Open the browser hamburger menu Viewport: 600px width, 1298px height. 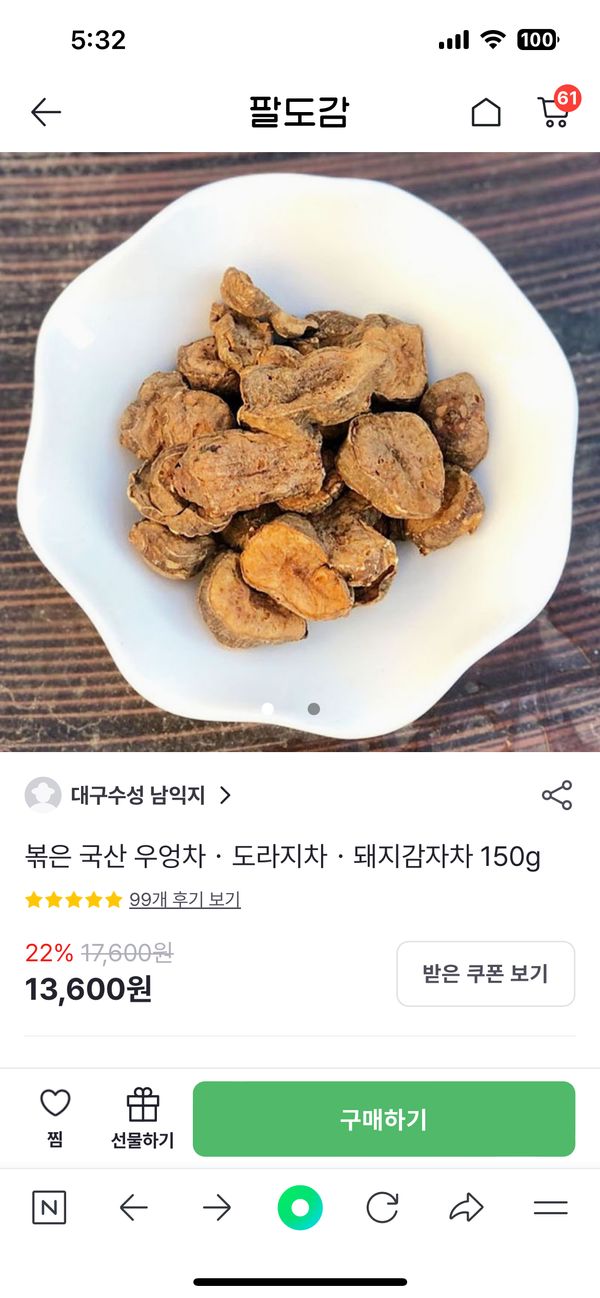pyautogui.click(x=550, y=1208)
